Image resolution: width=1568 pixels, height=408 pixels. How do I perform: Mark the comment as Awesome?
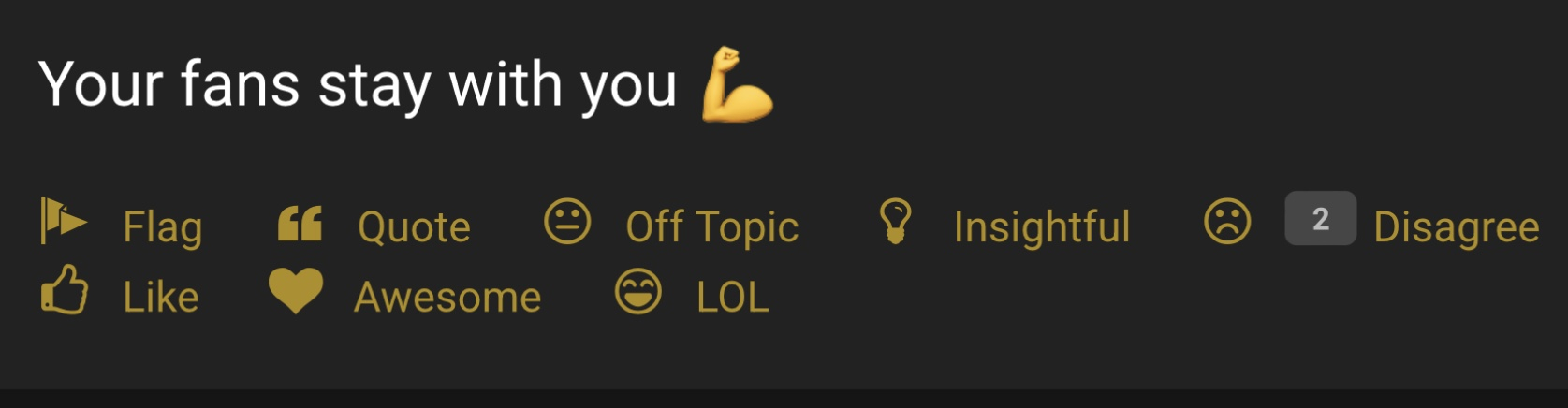[x=404, y=296]
